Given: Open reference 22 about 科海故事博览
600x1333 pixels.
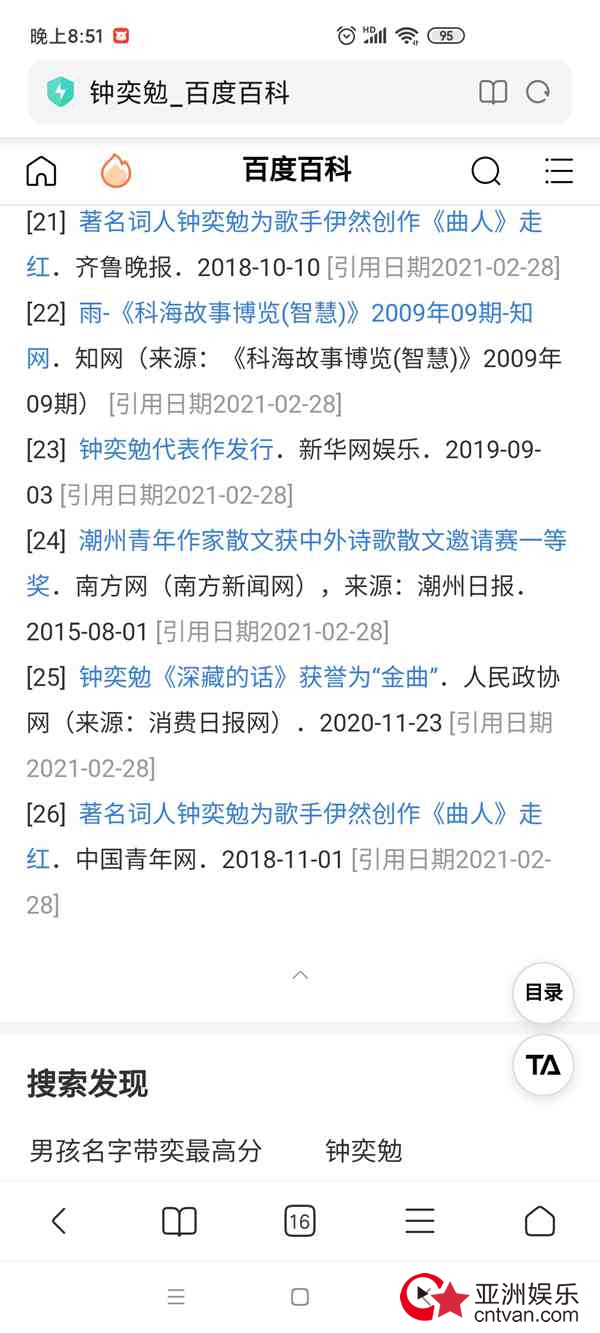Looking at the screenshot, I should (279, 335).
